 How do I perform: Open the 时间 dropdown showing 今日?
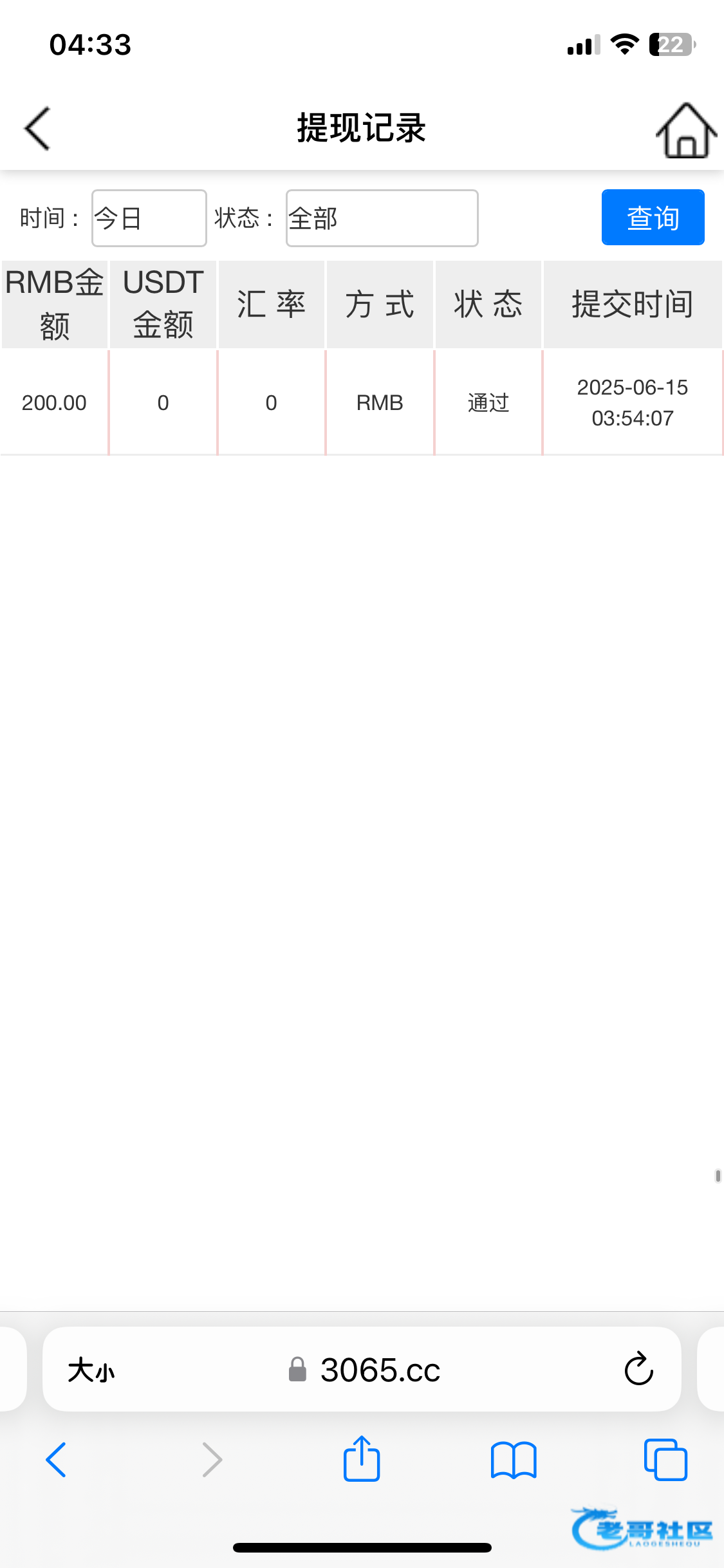149,218
